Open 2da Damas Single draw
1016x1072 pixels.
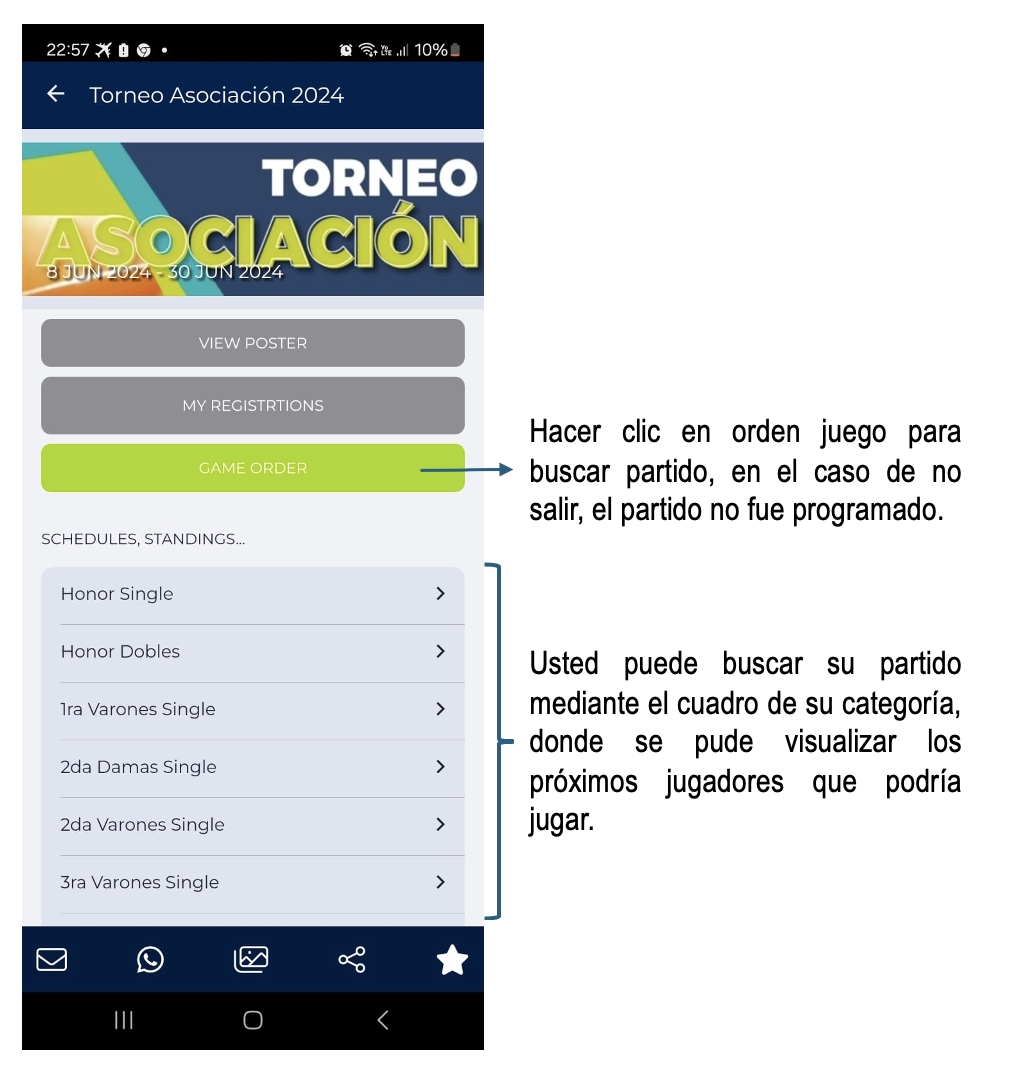coord(252,767)
